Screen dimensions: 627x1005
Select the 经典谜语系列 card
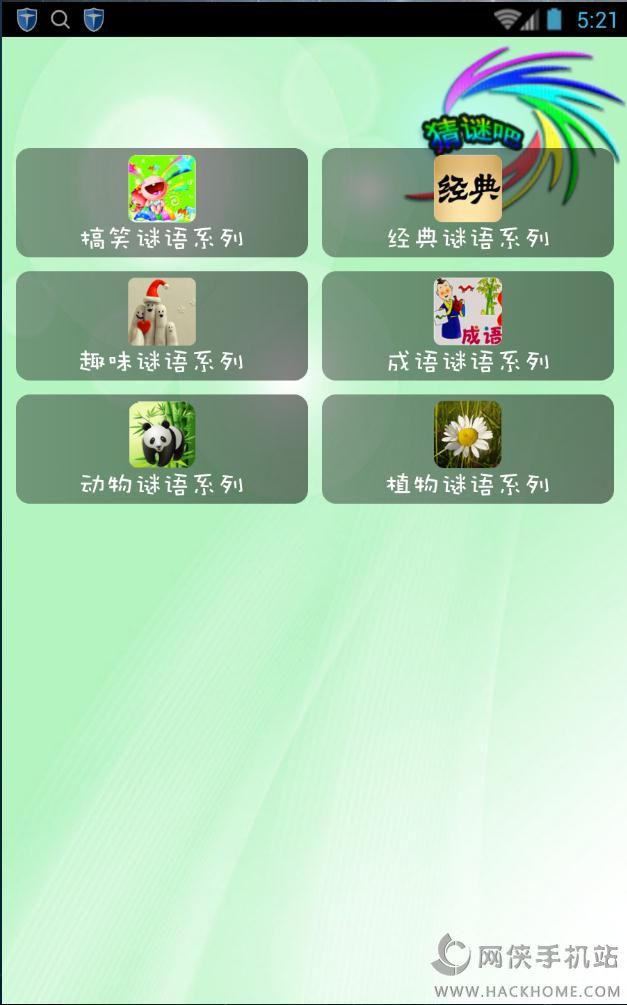(467, 202)
